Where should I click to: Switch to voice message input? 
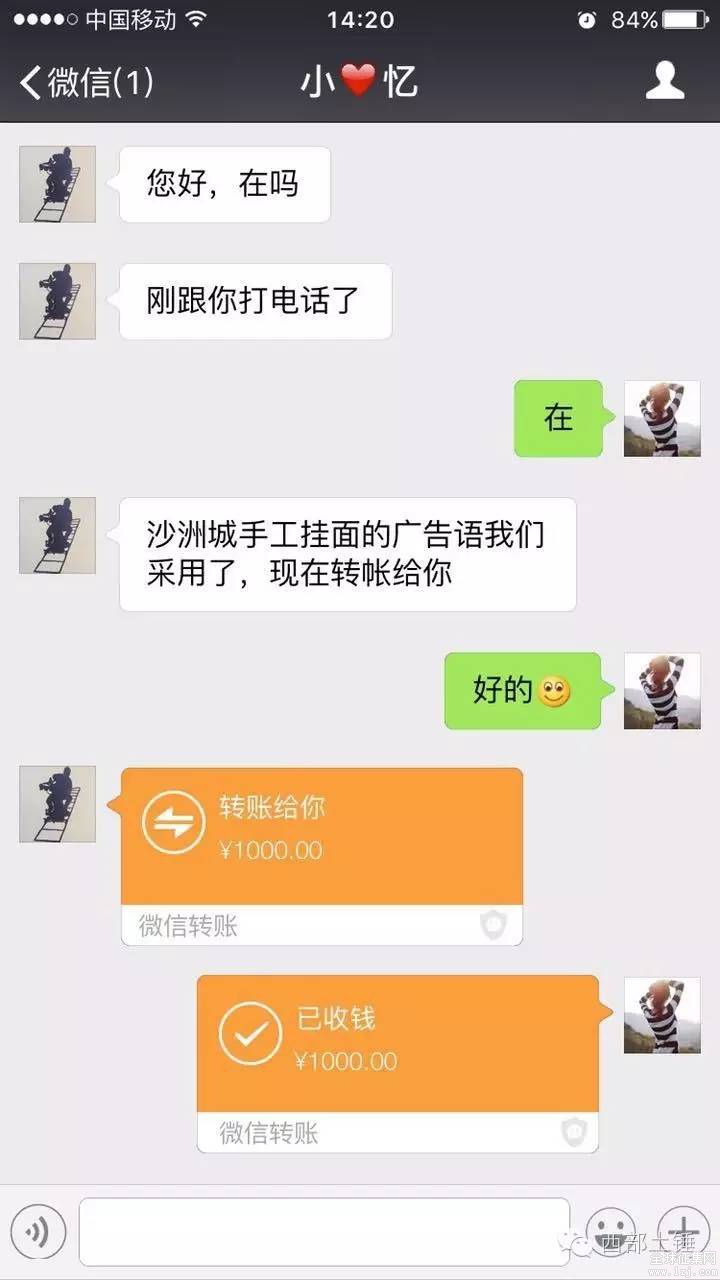[38, 1232]
